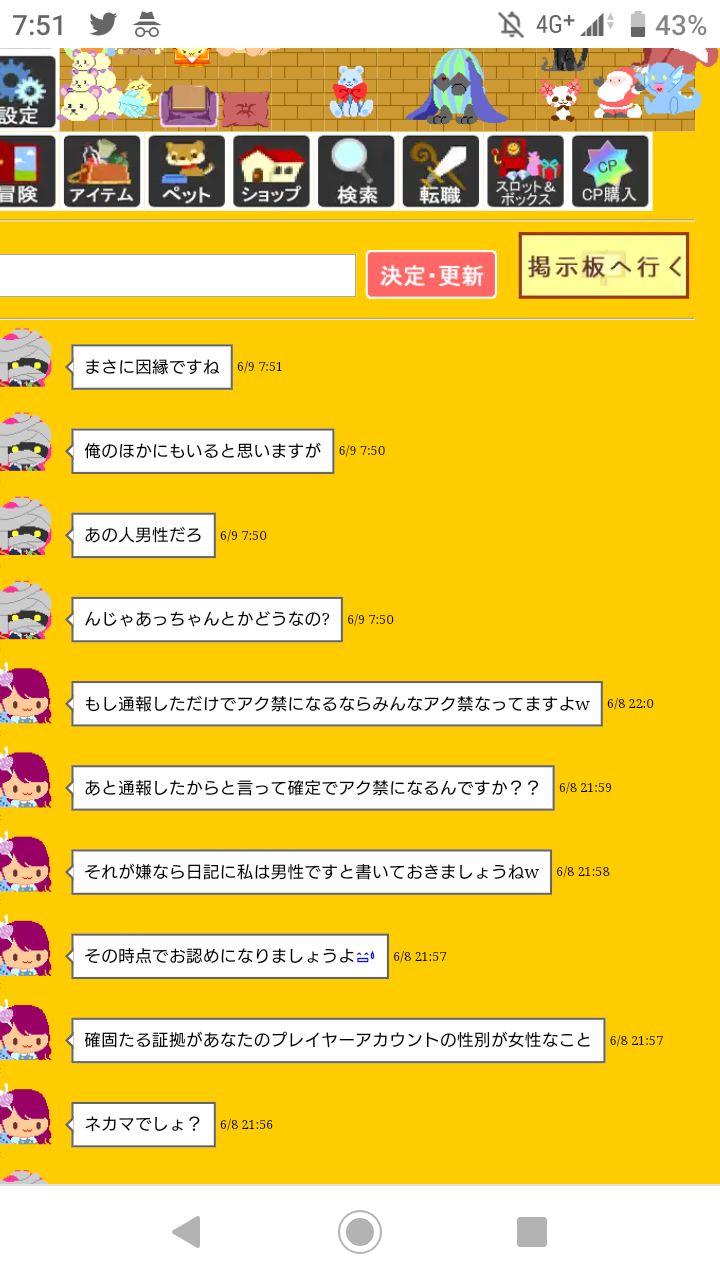Open the 転職 job change menu
720x1280 pixels.
pos(441,172)
